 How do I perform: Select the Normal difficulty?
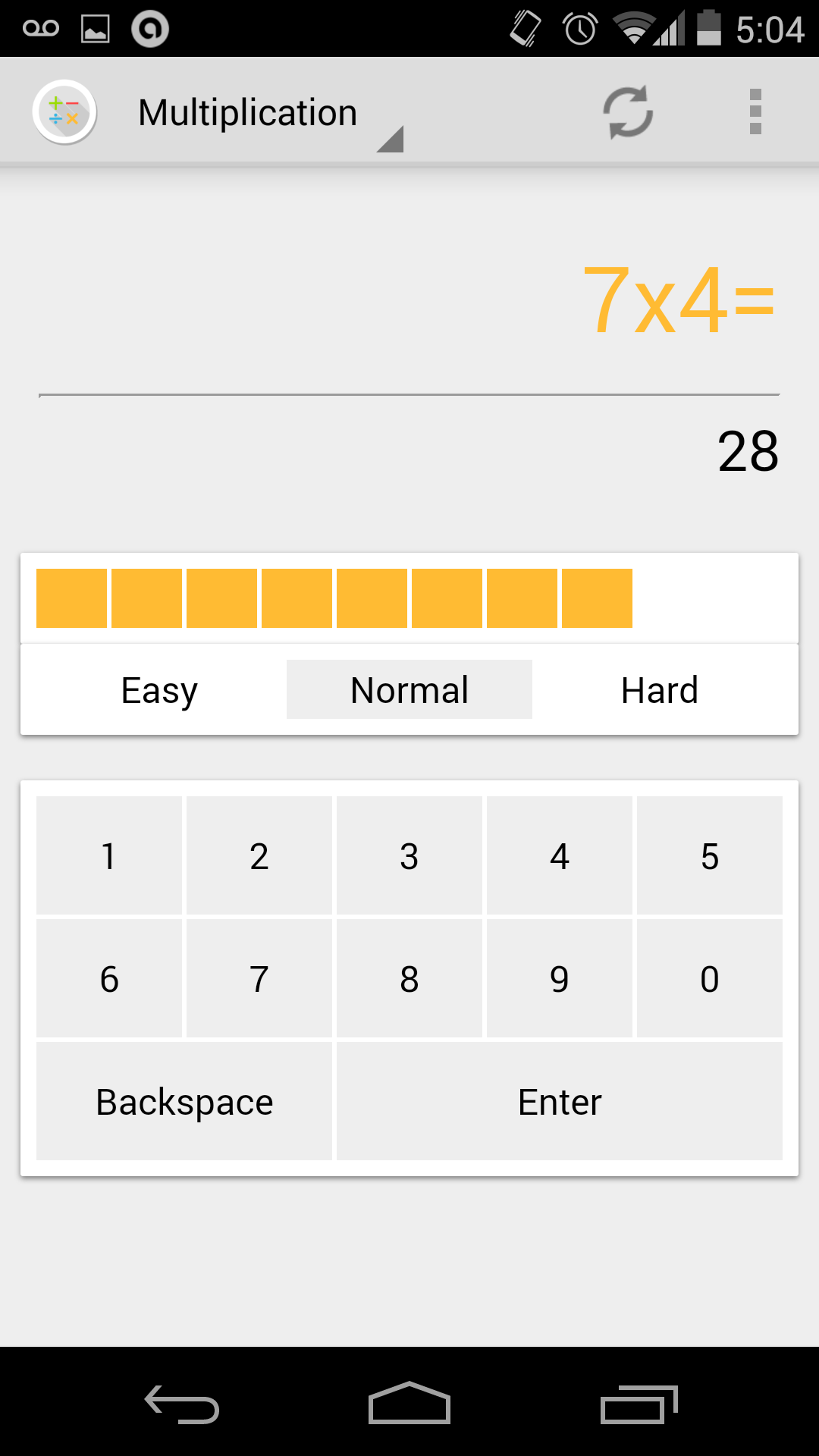tap(408, 689)
